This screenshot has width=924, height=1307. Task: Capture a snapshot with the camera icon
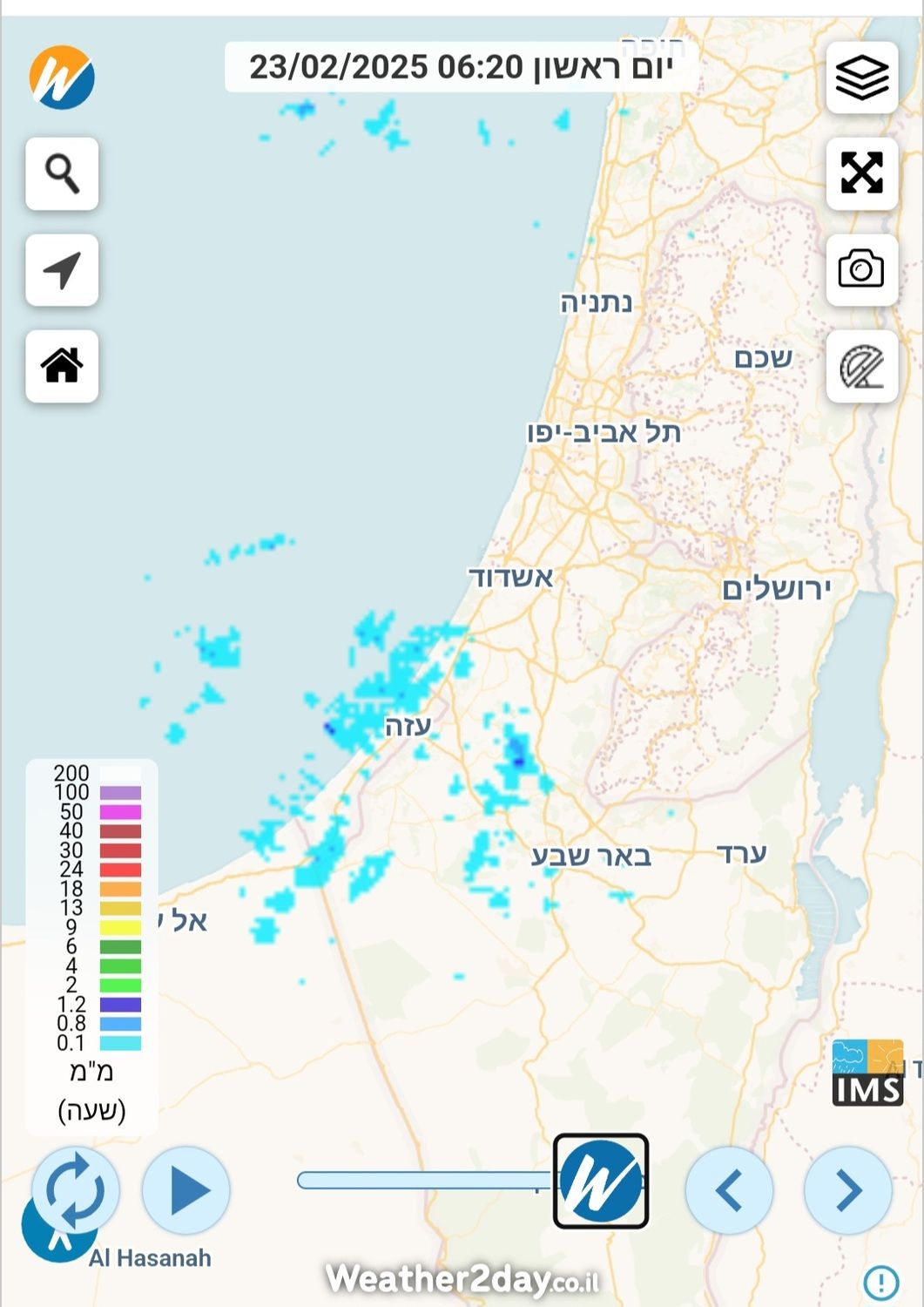(x=862, y=269)
